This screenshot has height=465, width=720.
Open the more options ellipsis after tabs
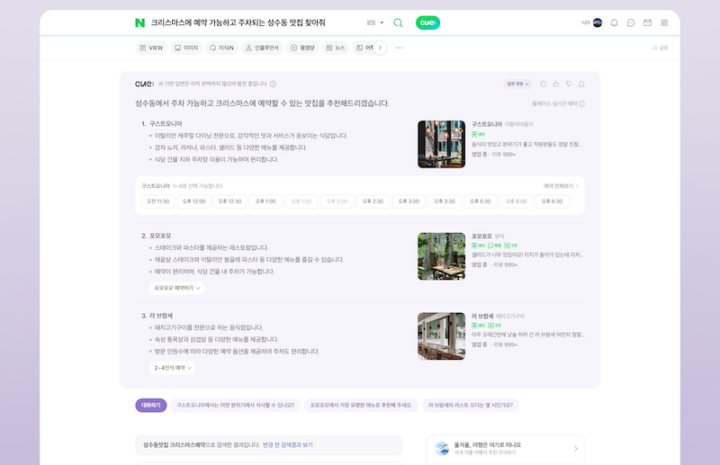(x=399, y=47)
